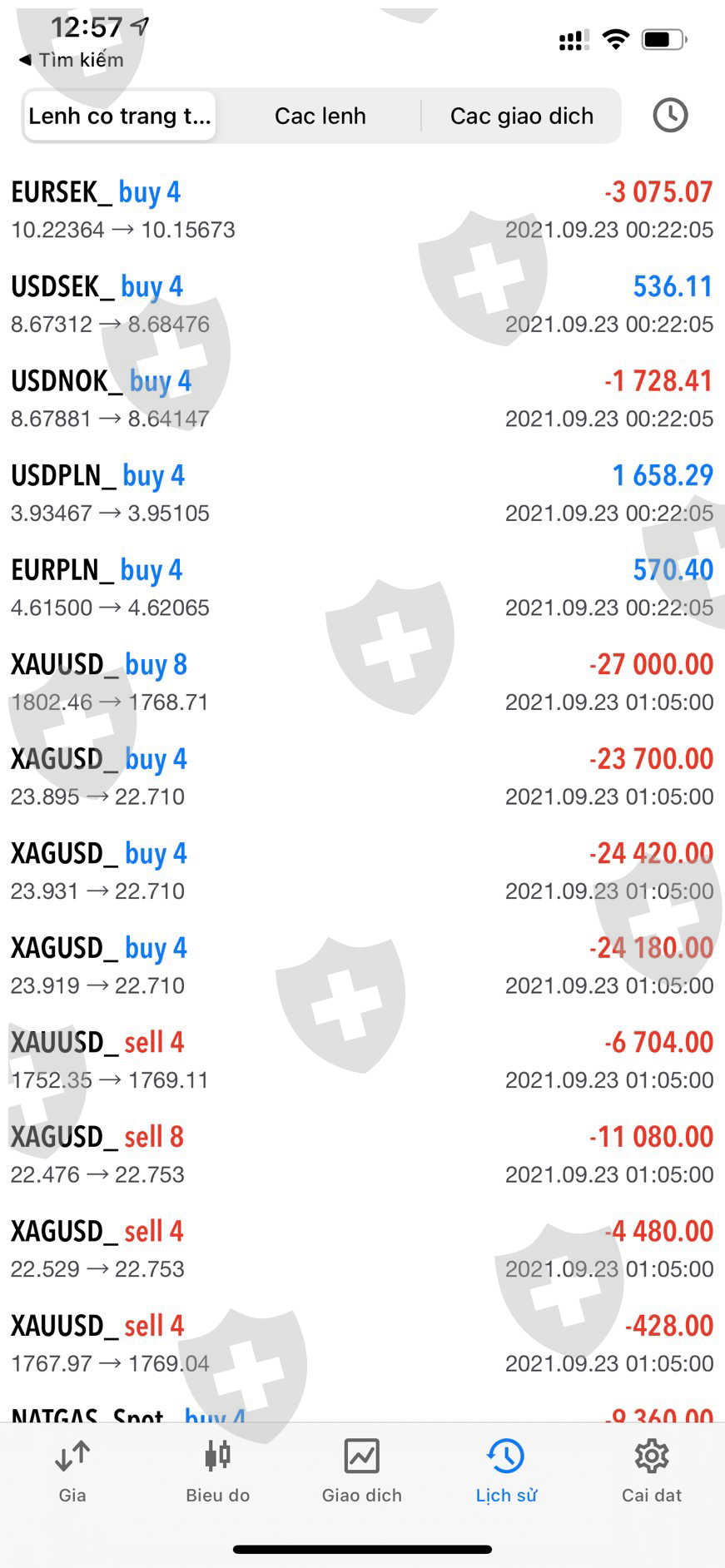
Task: View details of USDNOK_ buy 4
Action: [x=362, y=399]
